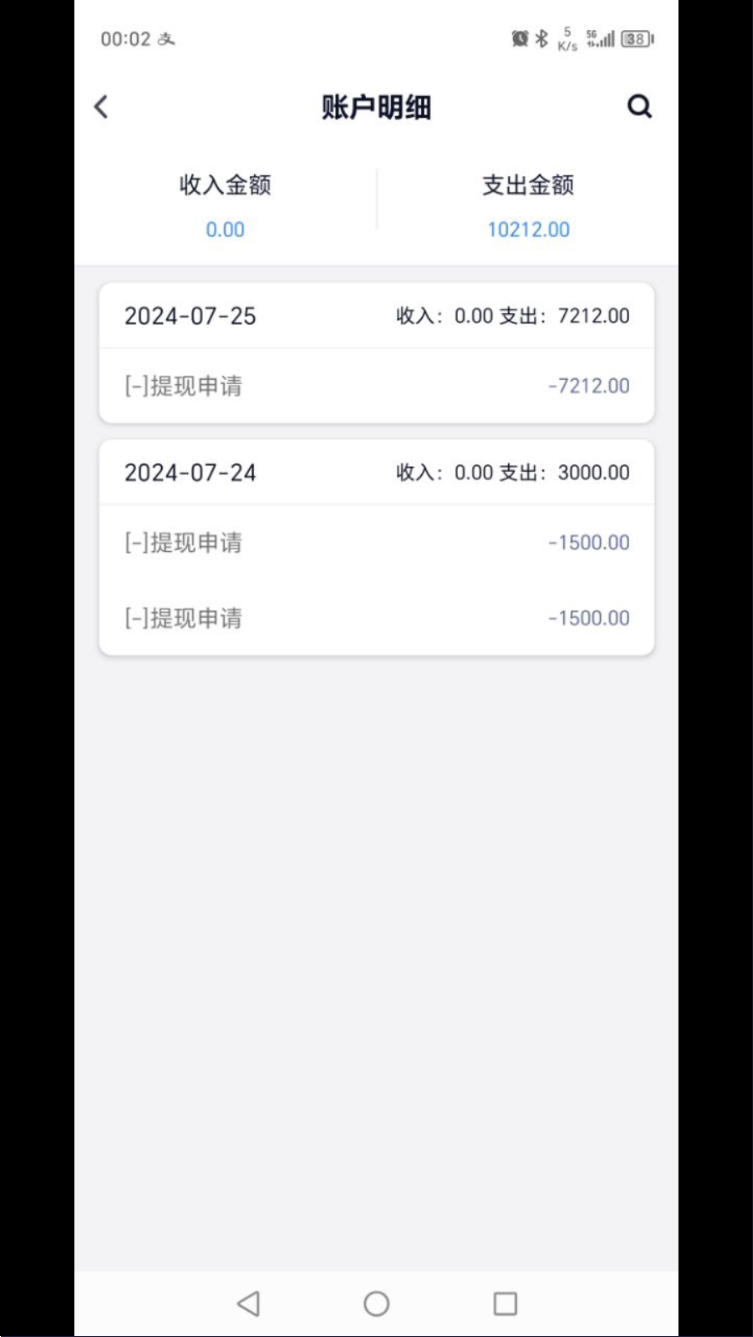This screenshot has height=1337, width=753.
Task: Open the -7212.00 withdrawal request entry
Action: (x=376, y=386)
